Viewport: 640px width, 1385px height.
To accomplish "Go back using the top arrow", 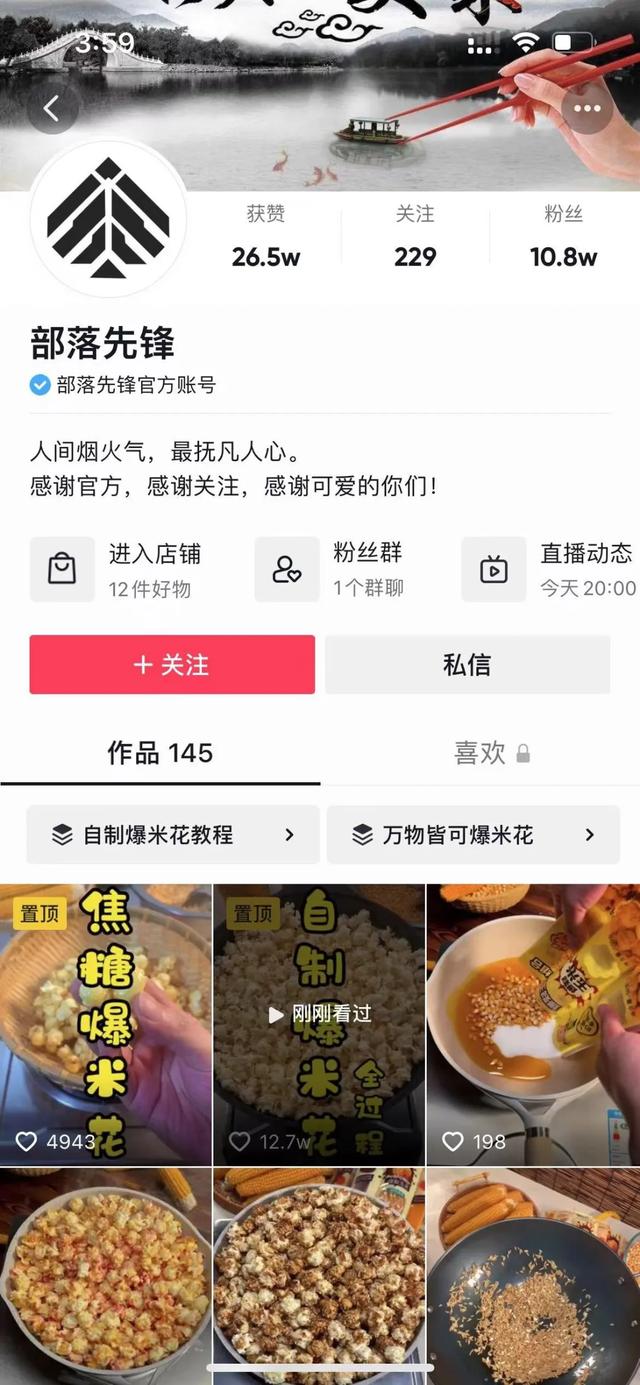I will coord(52,108).
